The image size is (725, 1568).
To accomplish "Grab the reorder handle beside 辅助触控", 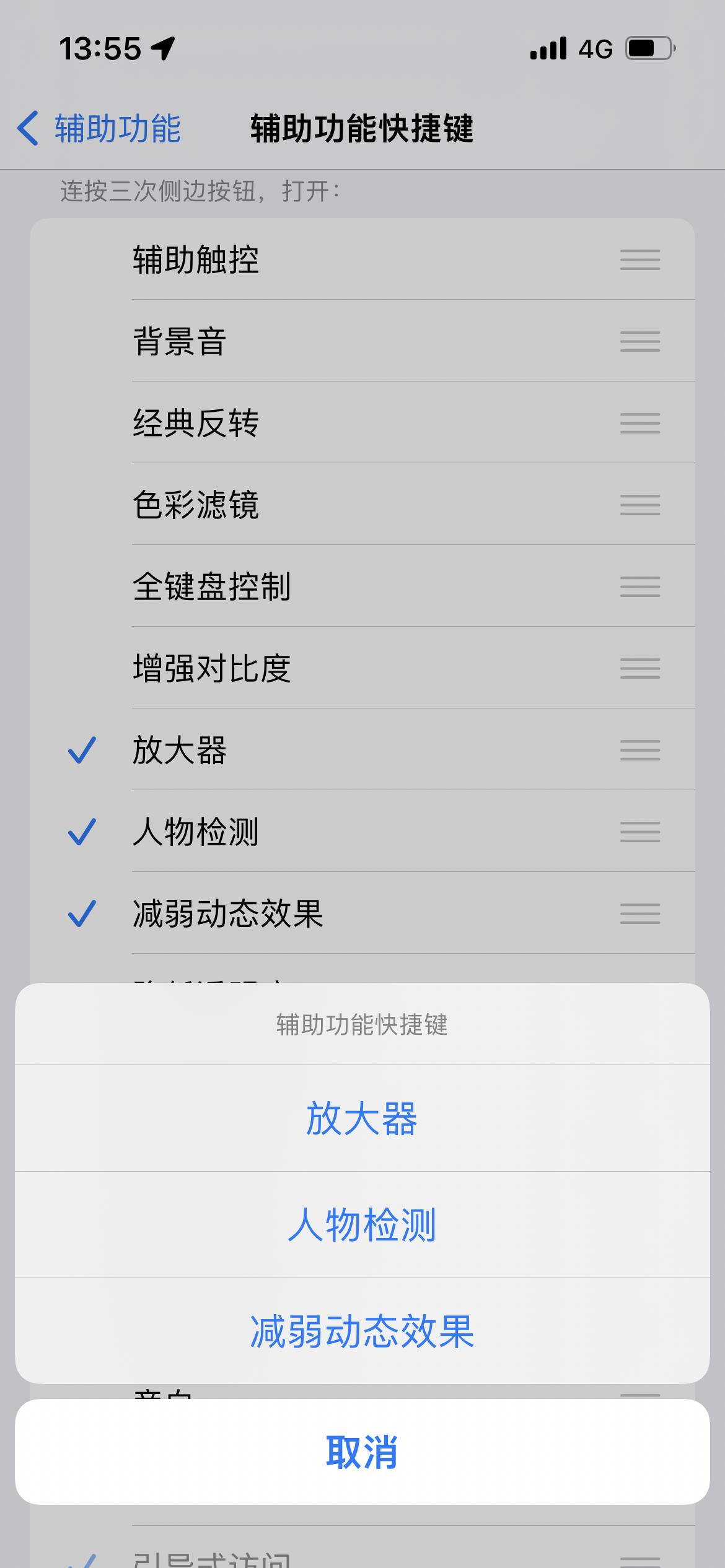I will pyautogui.click(x=639, y=261).
